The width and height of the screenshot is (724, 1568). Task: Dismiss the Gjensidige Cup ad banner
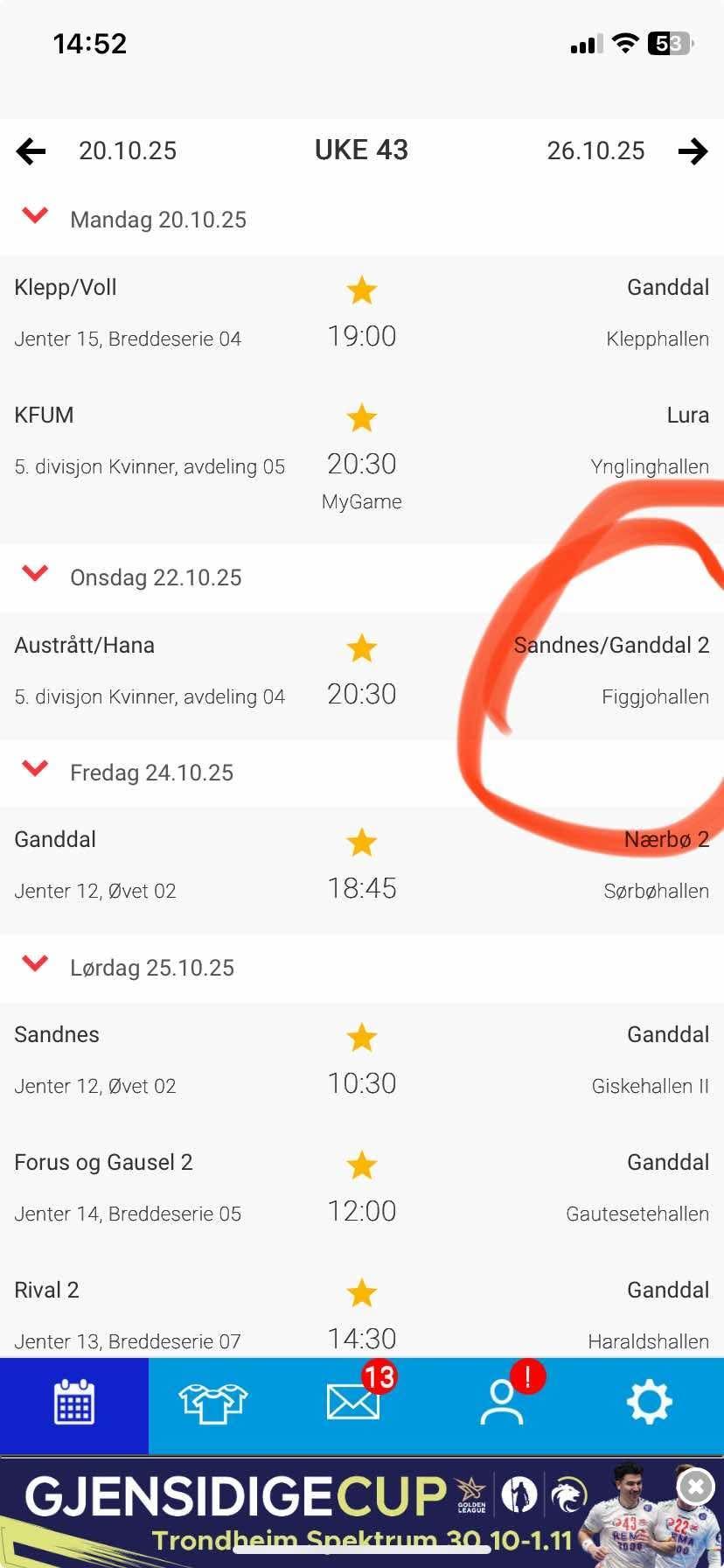(696, 1487)
